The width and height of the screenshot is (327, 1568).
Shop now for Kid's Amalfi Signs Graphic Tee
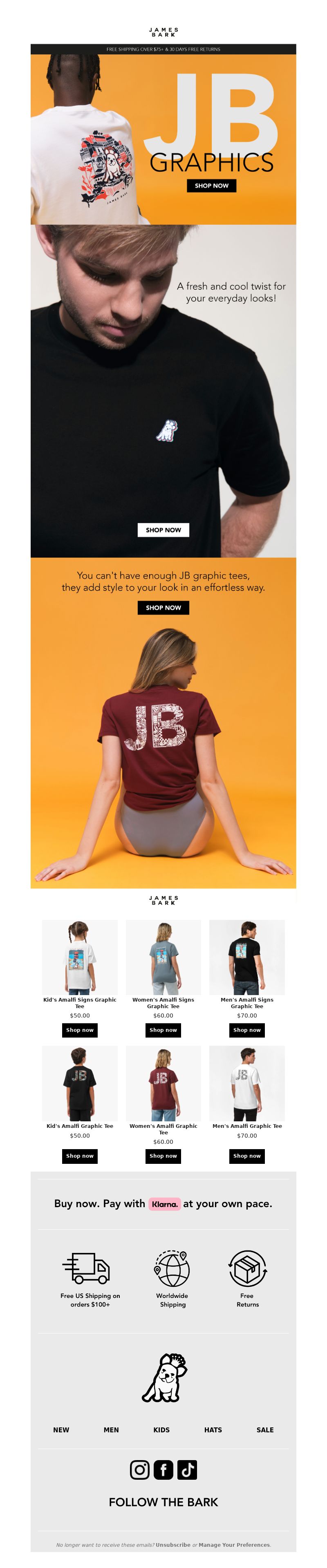[80, 1030]
